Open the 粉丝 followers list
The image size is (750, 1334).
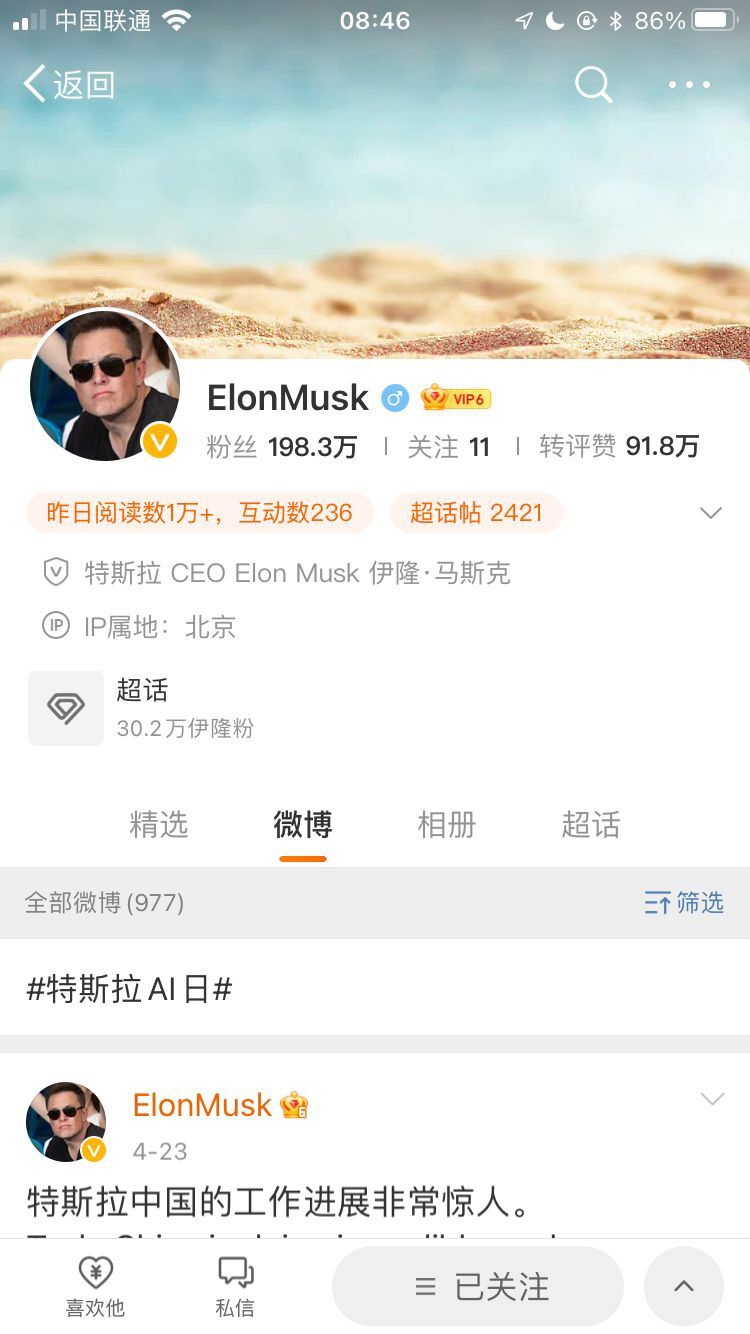281,446
